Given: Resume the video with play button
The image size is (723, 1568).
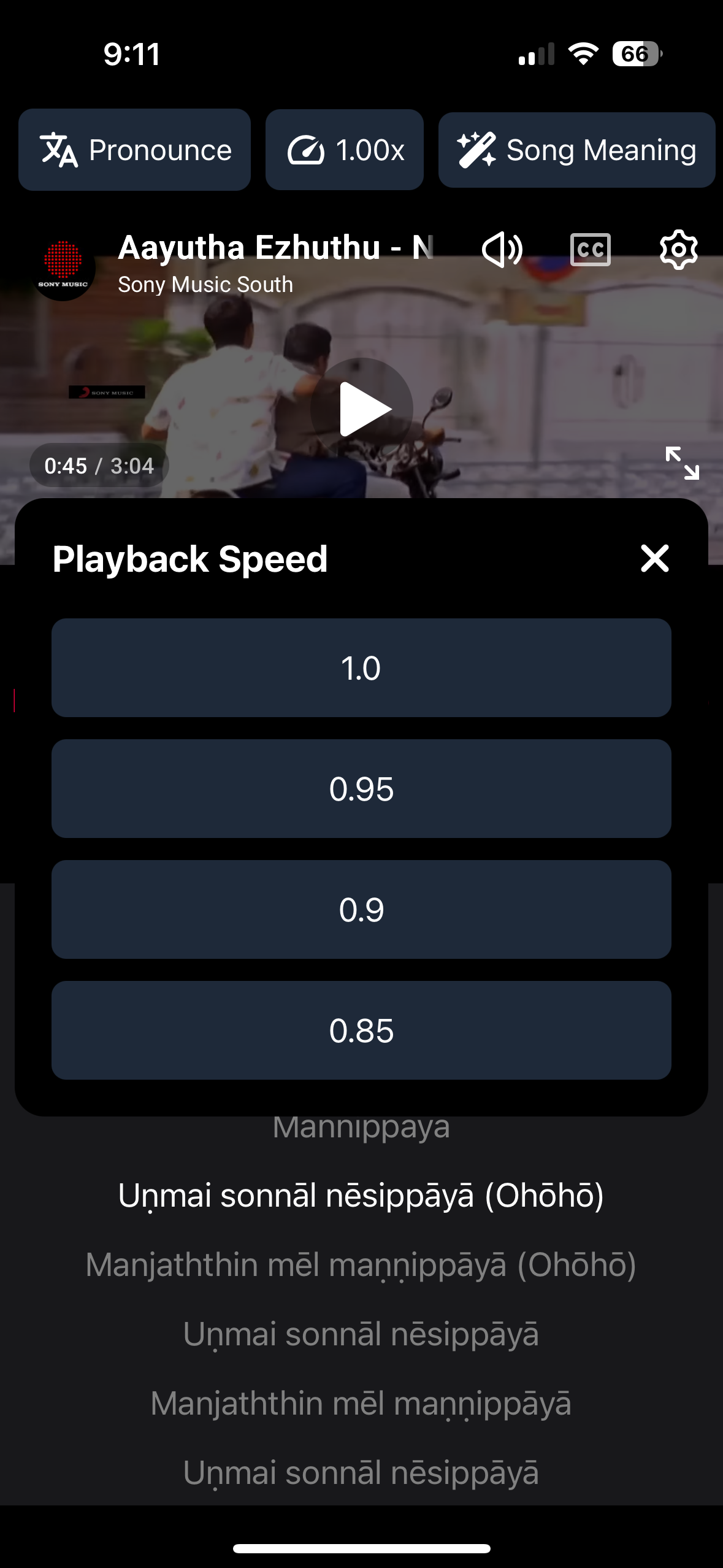Looking at the screenshot, I should (363, 407).
